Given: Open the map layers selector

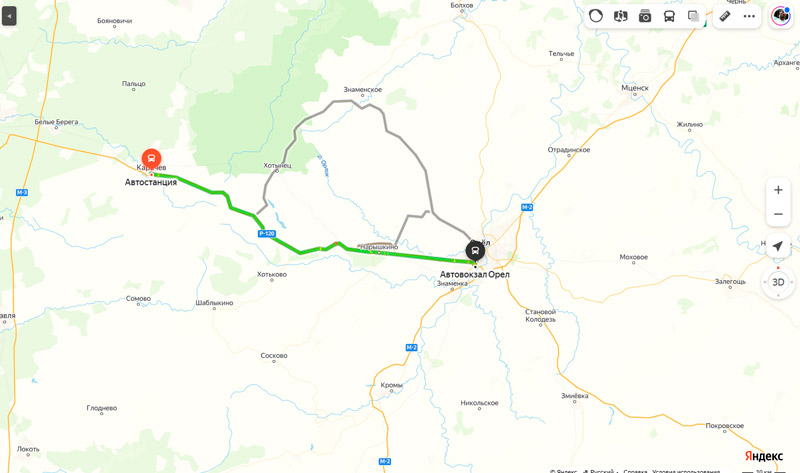Looking at the screenshot, I should tap(693, 16).
